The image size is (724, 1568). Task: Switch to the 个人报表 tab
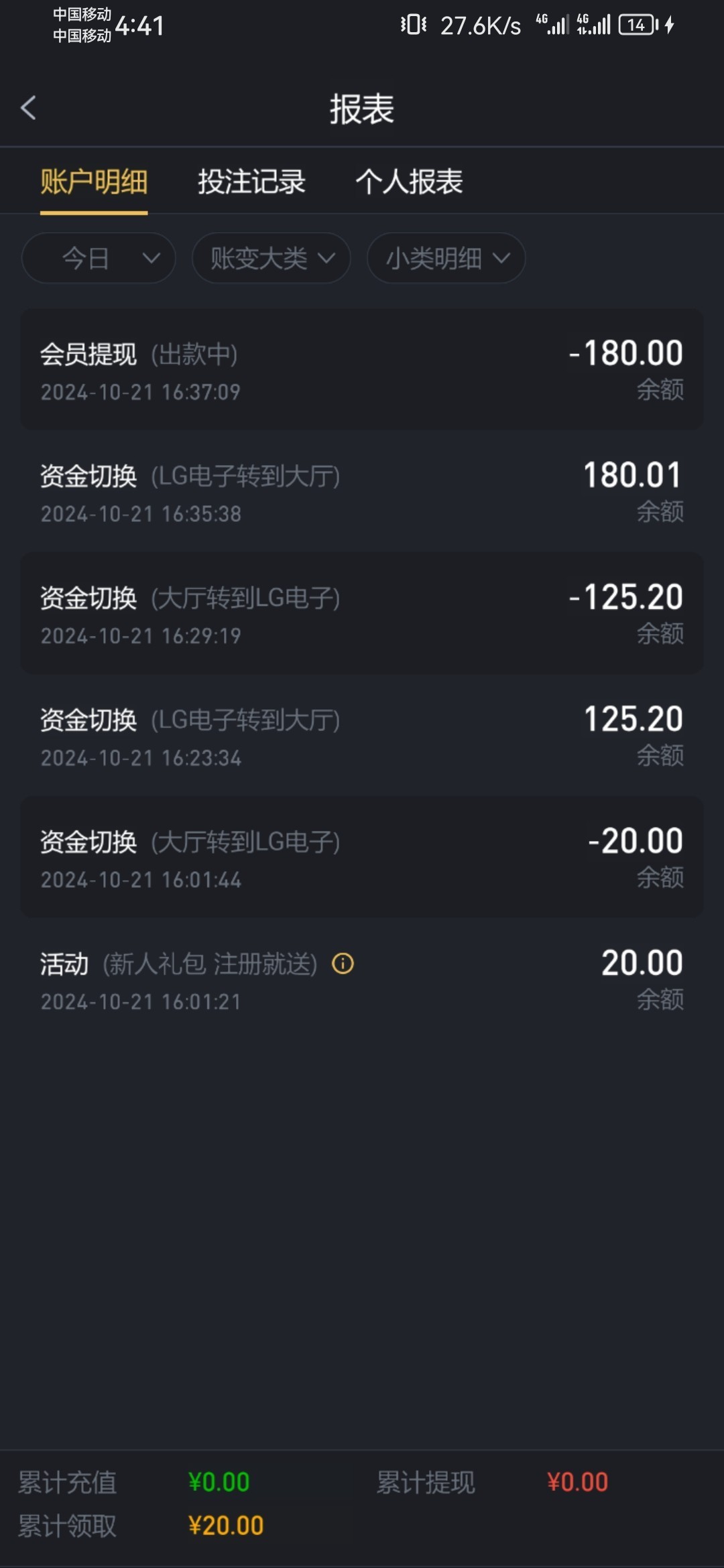tap(409, 182)
